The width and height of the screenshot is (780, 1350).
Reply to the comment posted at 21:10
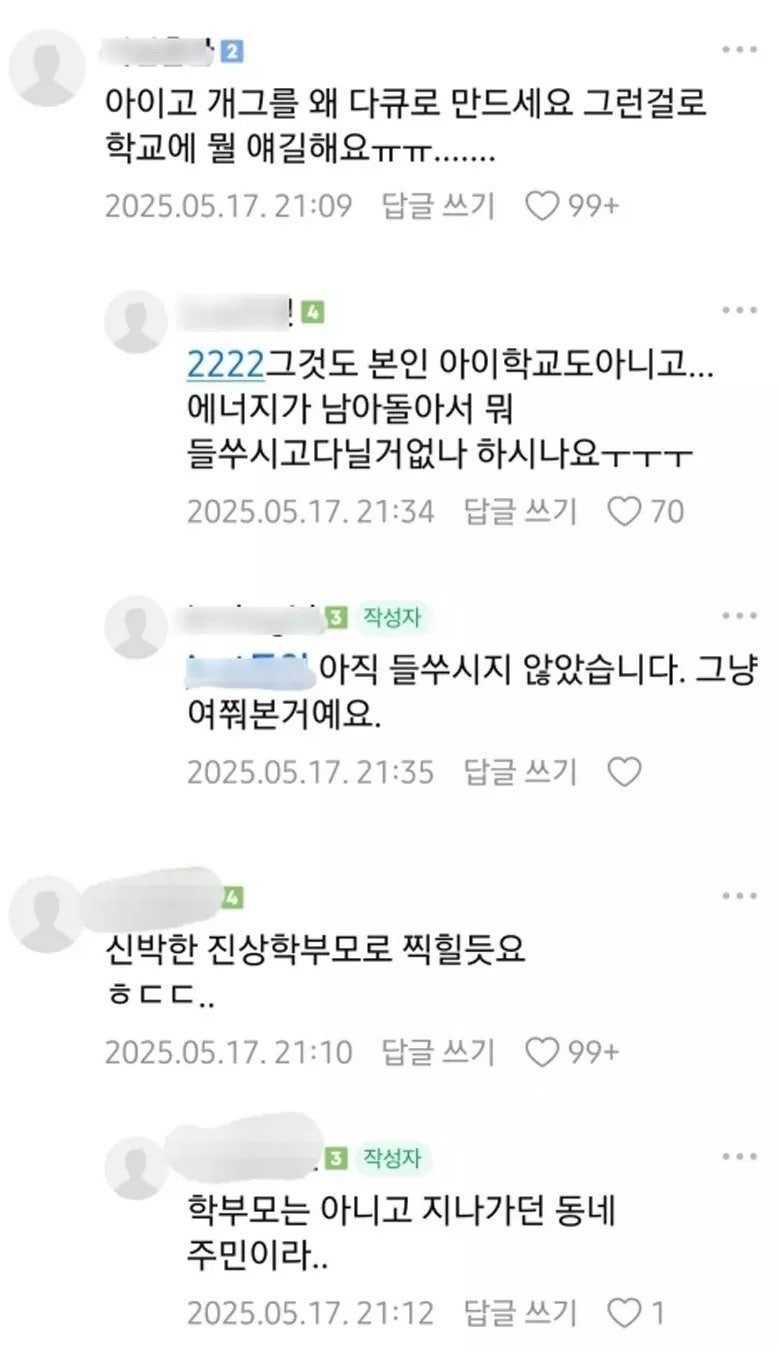coord(438,1052)
